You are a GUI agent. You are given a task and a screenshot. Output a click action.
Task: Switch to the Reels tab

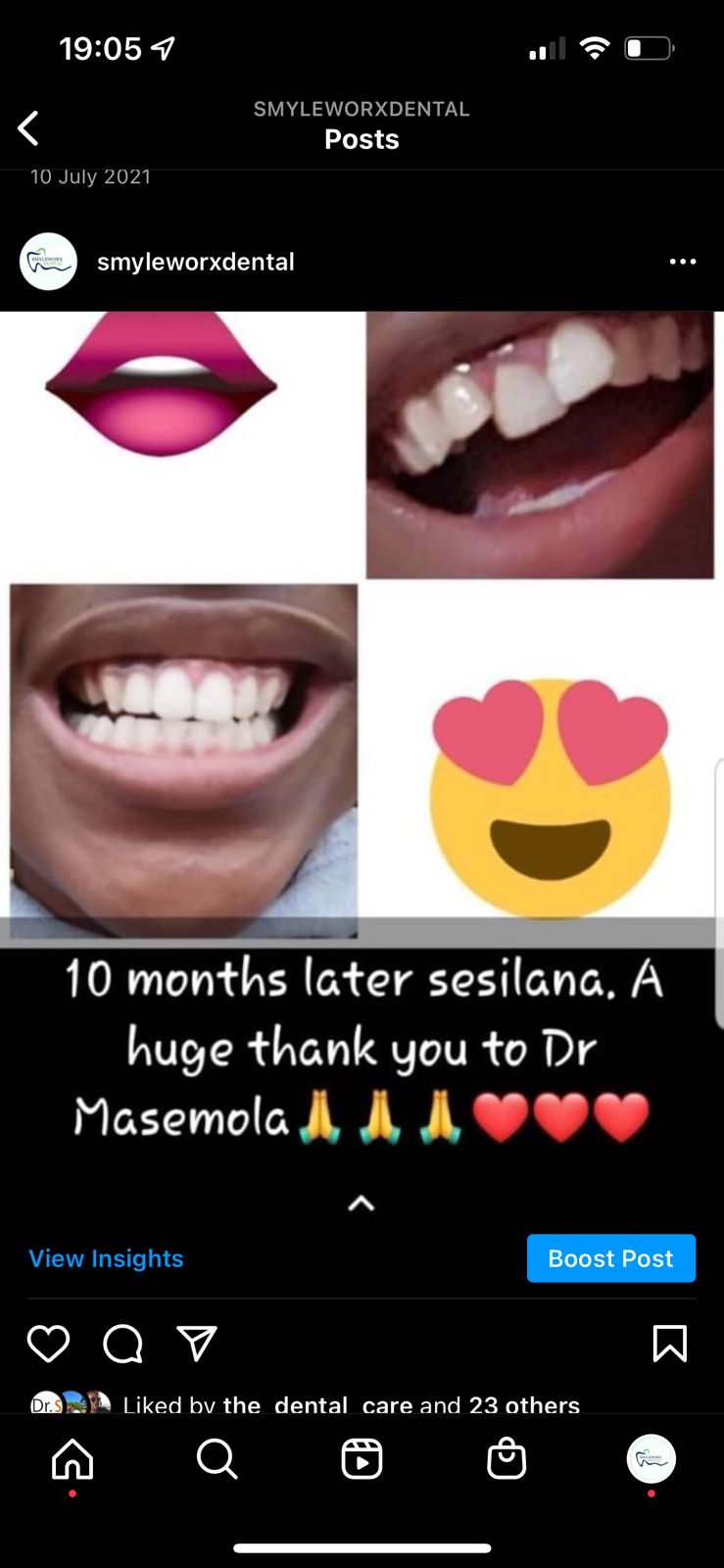[x=362, y=1459]
